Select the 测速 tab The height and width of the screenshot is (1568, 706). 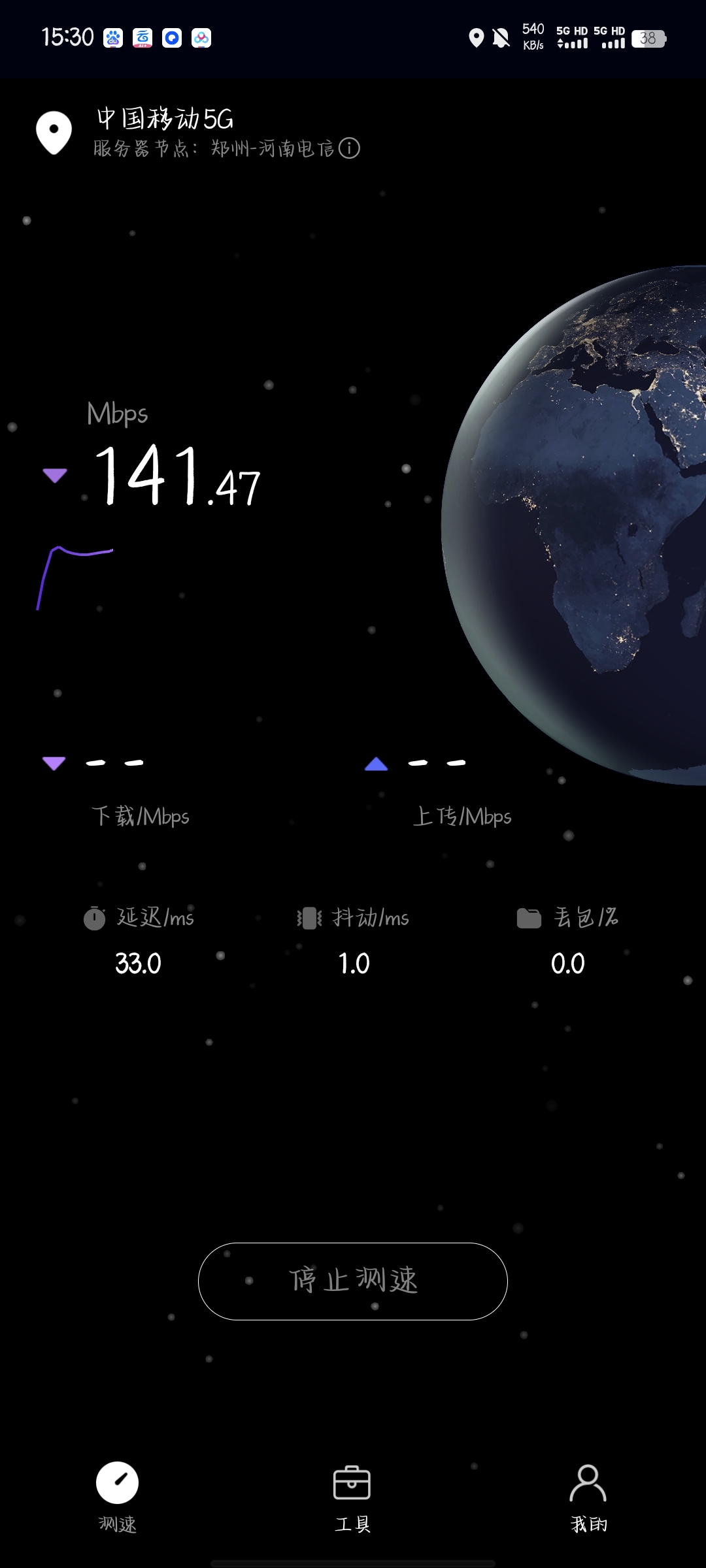point(118,1497)
